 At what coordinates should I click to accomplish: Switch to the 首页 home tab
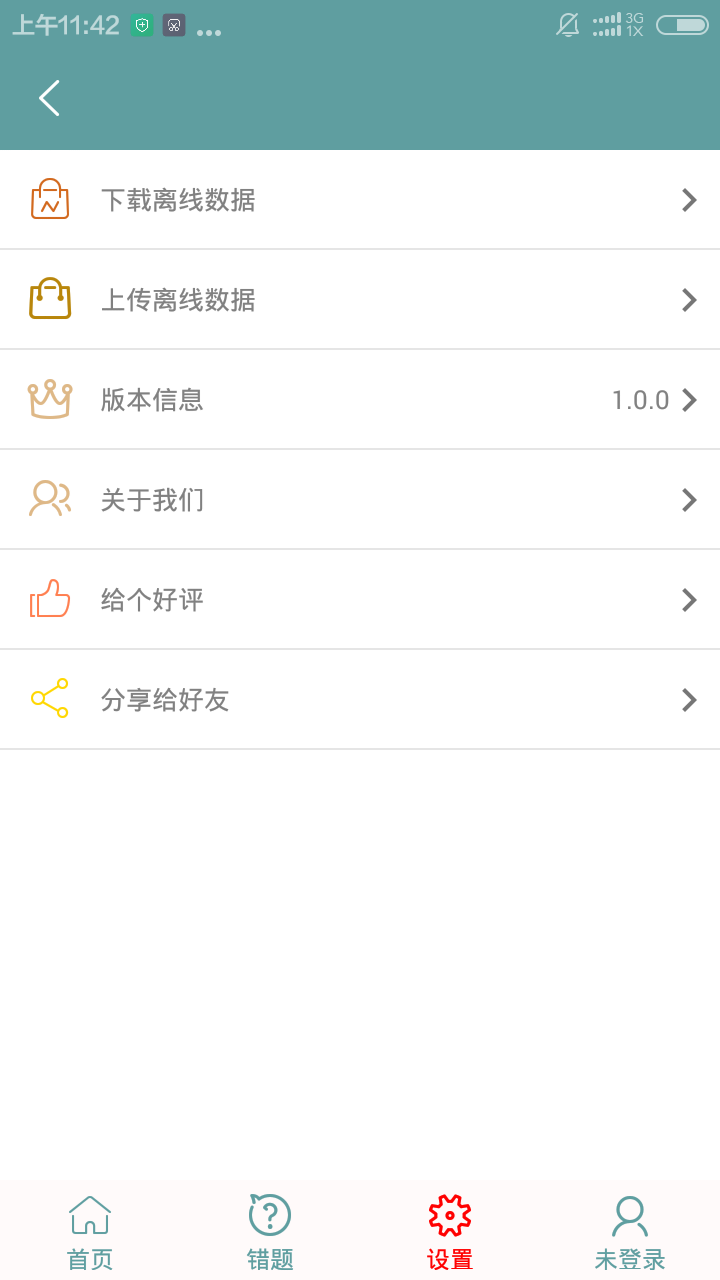(90, 1232)
